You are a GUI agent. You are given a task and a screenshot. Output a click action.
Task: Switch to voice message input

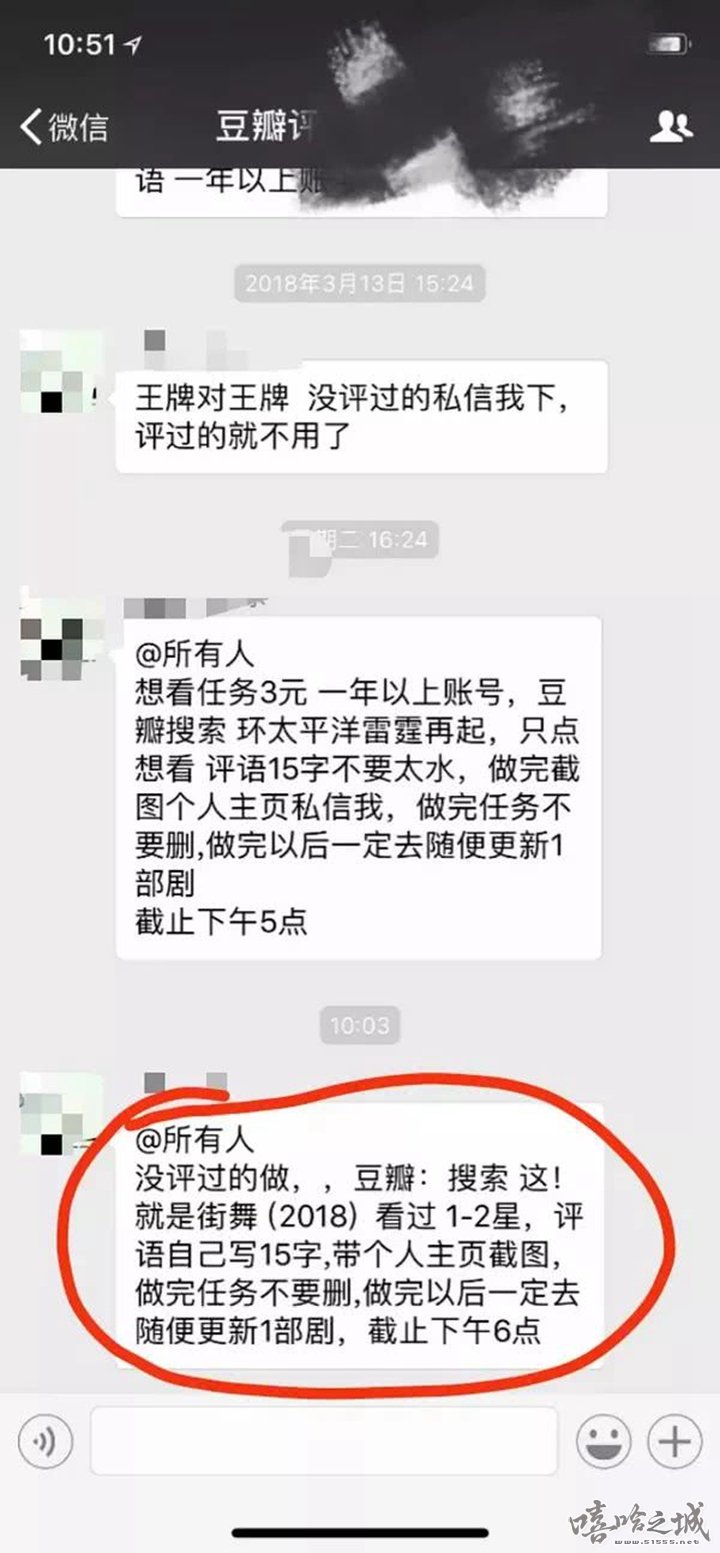point(44,1441)
